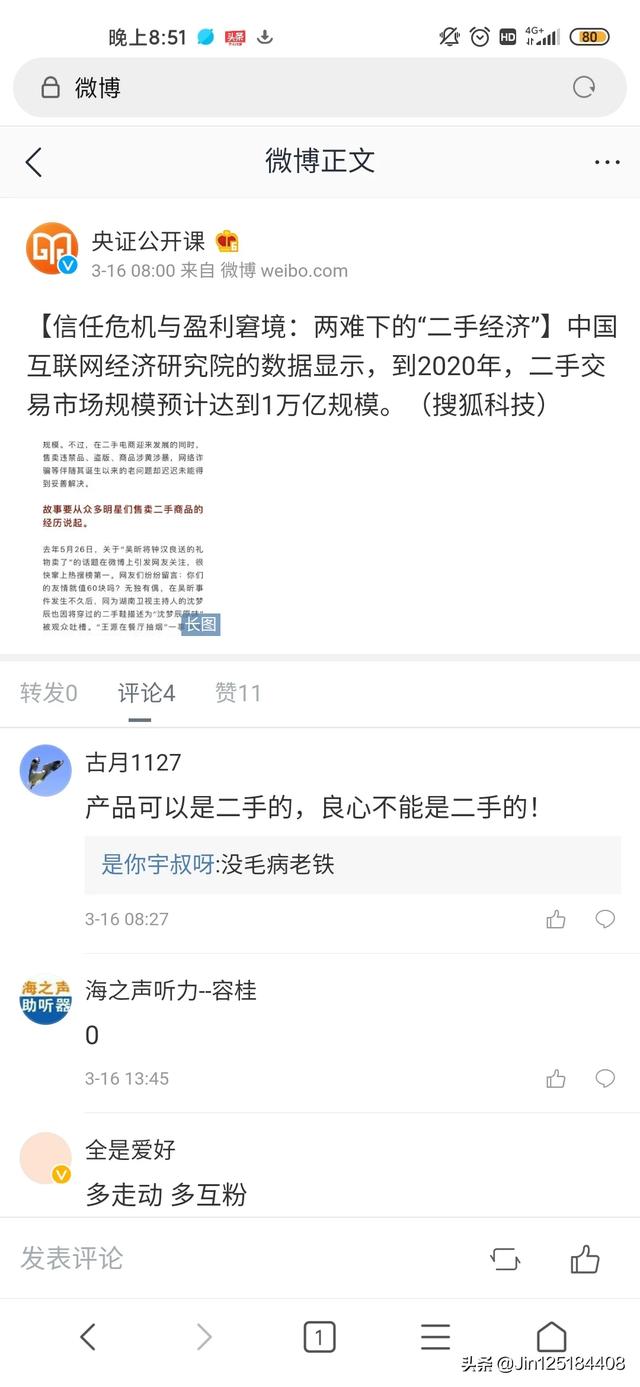Open the long image attached to the post
The image size is (640, 1387).
[124, 535]
